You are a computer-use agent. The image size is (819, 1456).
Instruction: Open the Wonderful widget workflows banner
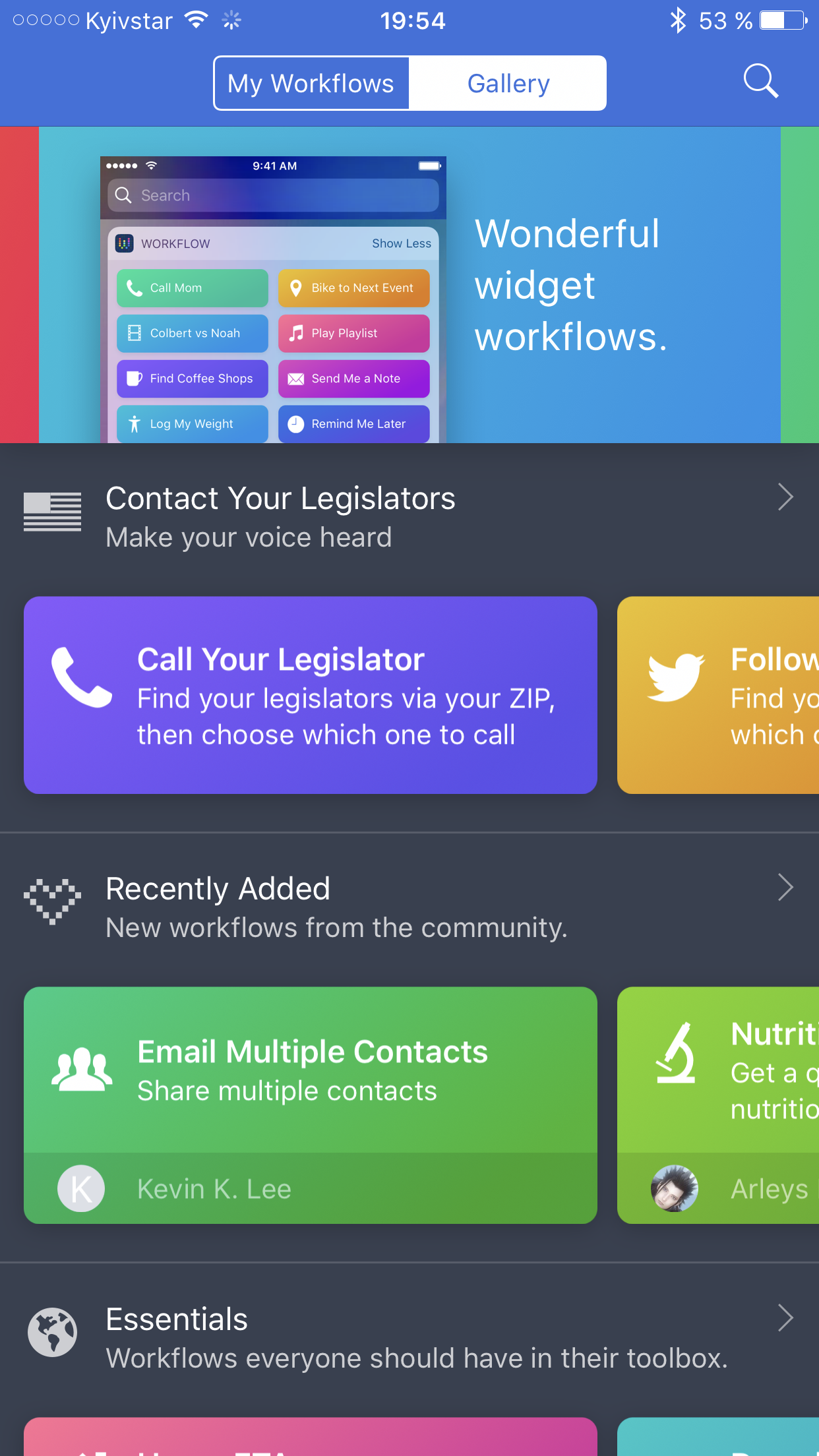409,285
